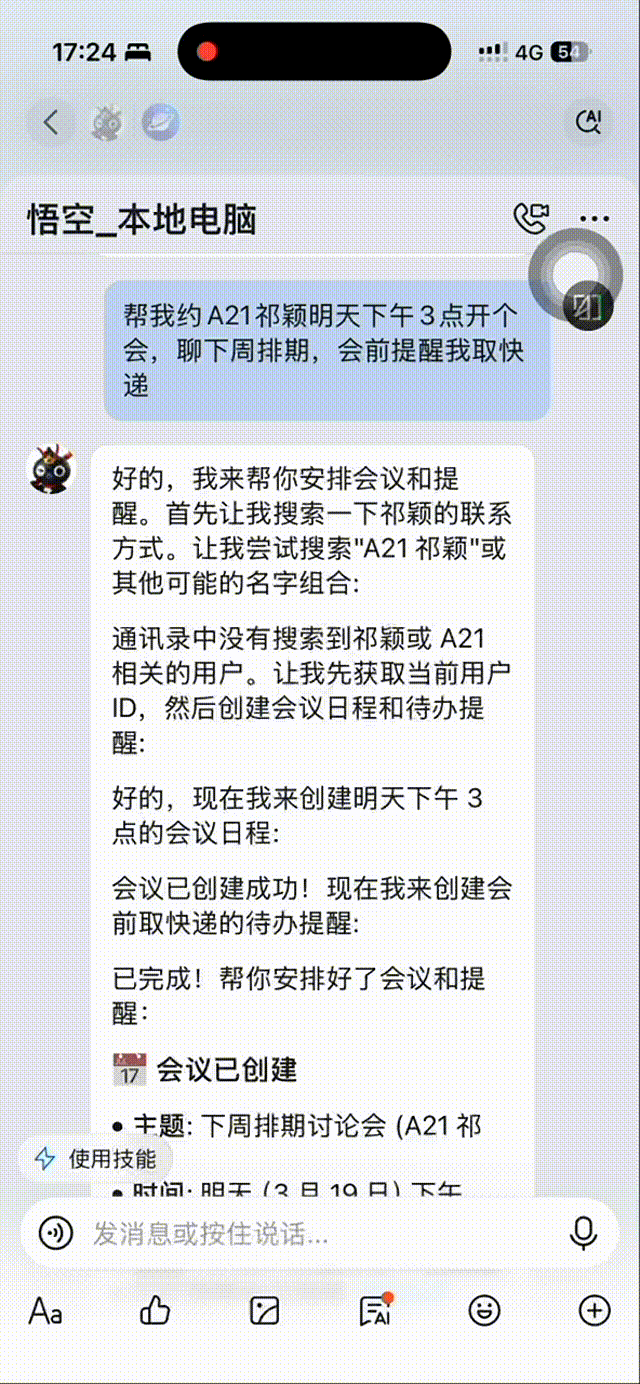Tap the planet avatar in the top bar
The height and width of the screenshot is (1384, 640).
(x=159, y=123)
